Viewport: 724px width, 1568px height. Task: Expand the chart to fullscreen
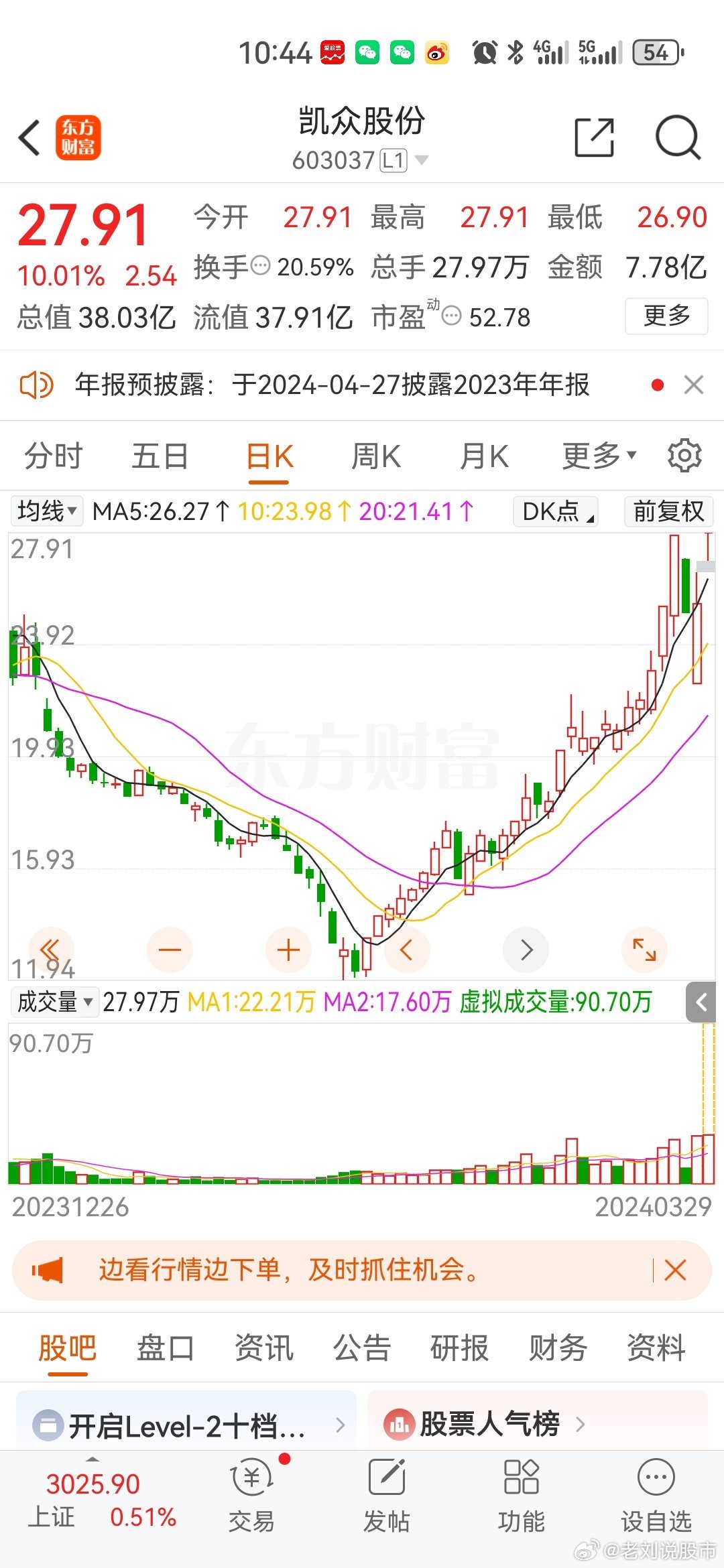(x=644, y=950)
